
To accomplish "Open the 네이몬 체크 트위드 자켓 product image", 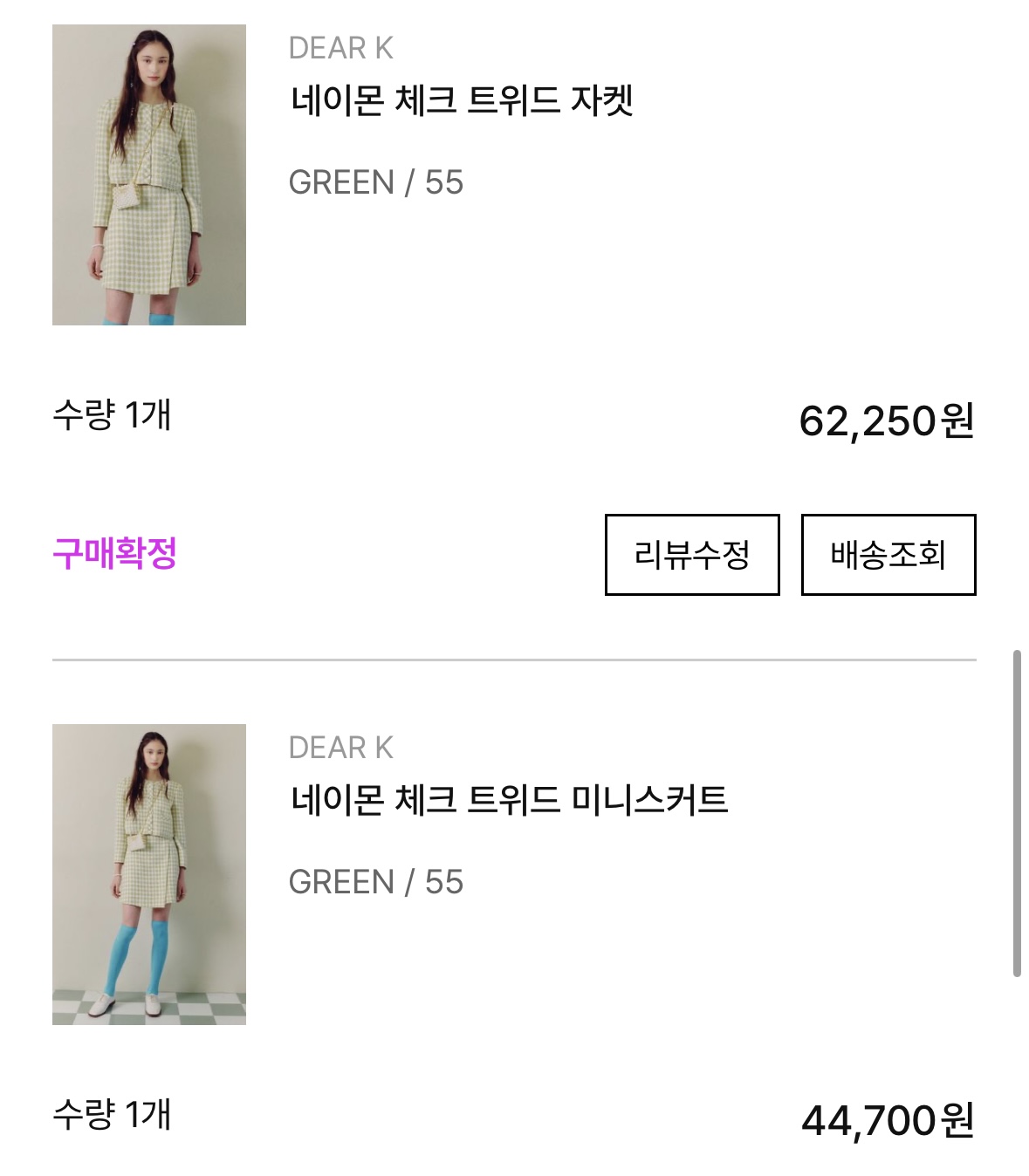I will [149, 175].
